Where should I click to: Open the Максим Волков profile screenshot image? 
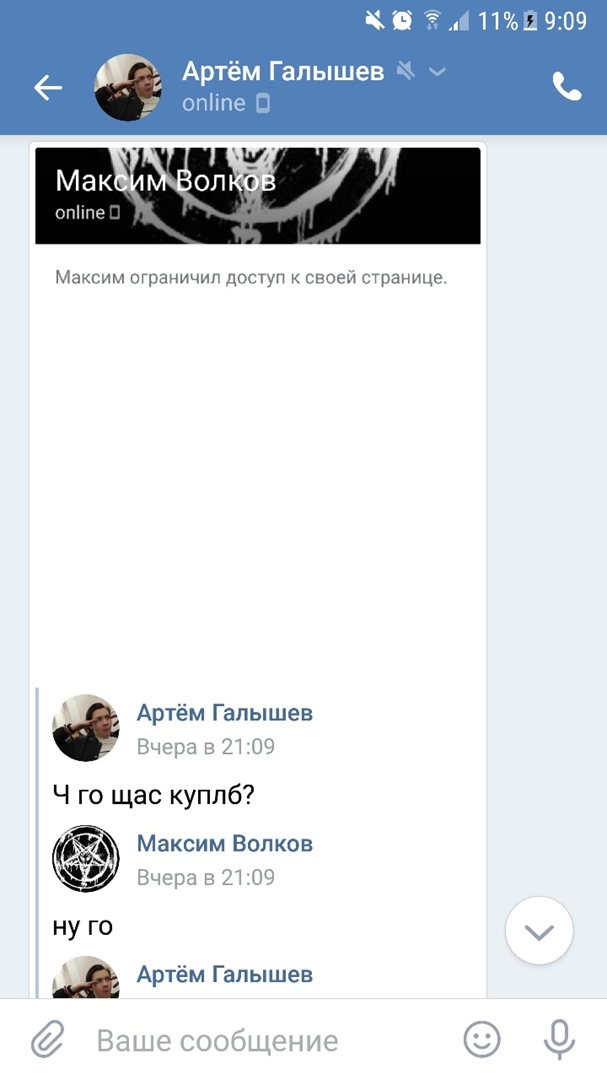(258, 400)
